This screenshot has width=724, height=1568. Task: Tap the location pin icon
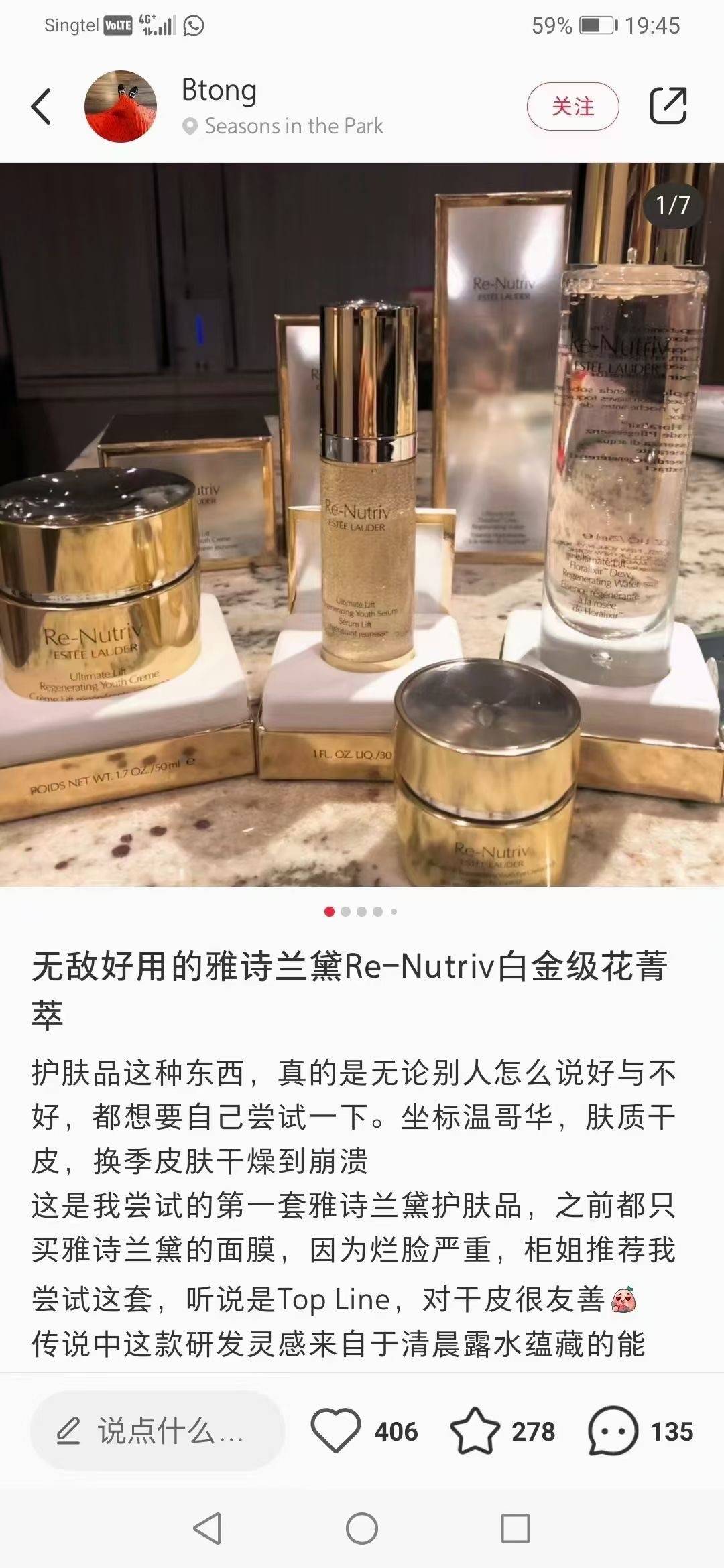[190, 126]
